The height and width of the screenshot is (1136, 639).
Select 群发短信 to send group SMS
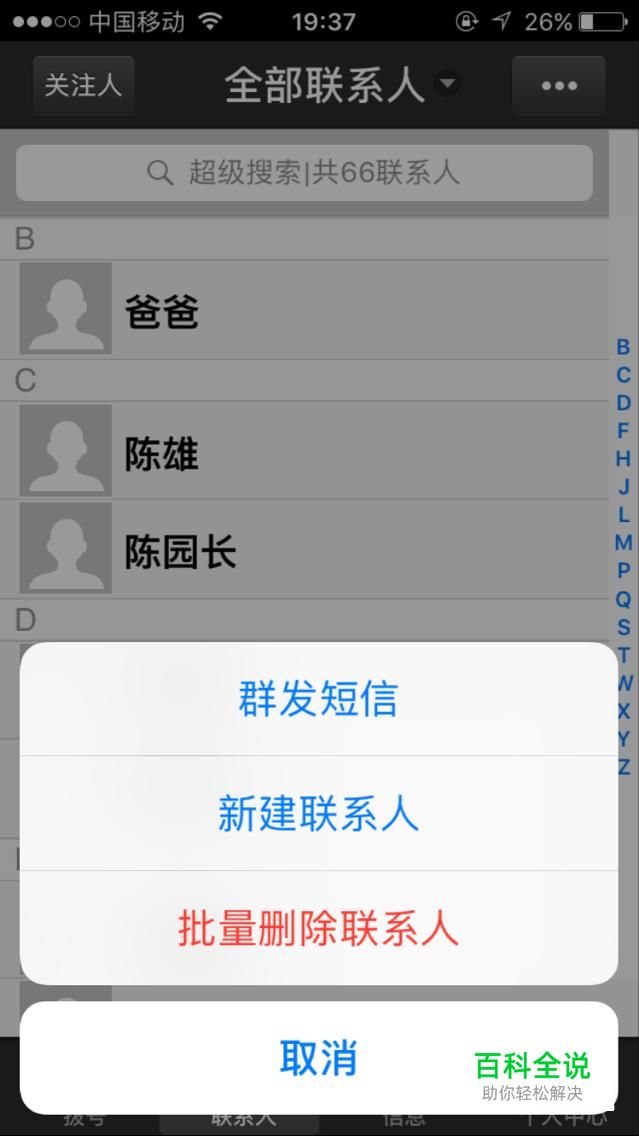pos(319,699)
